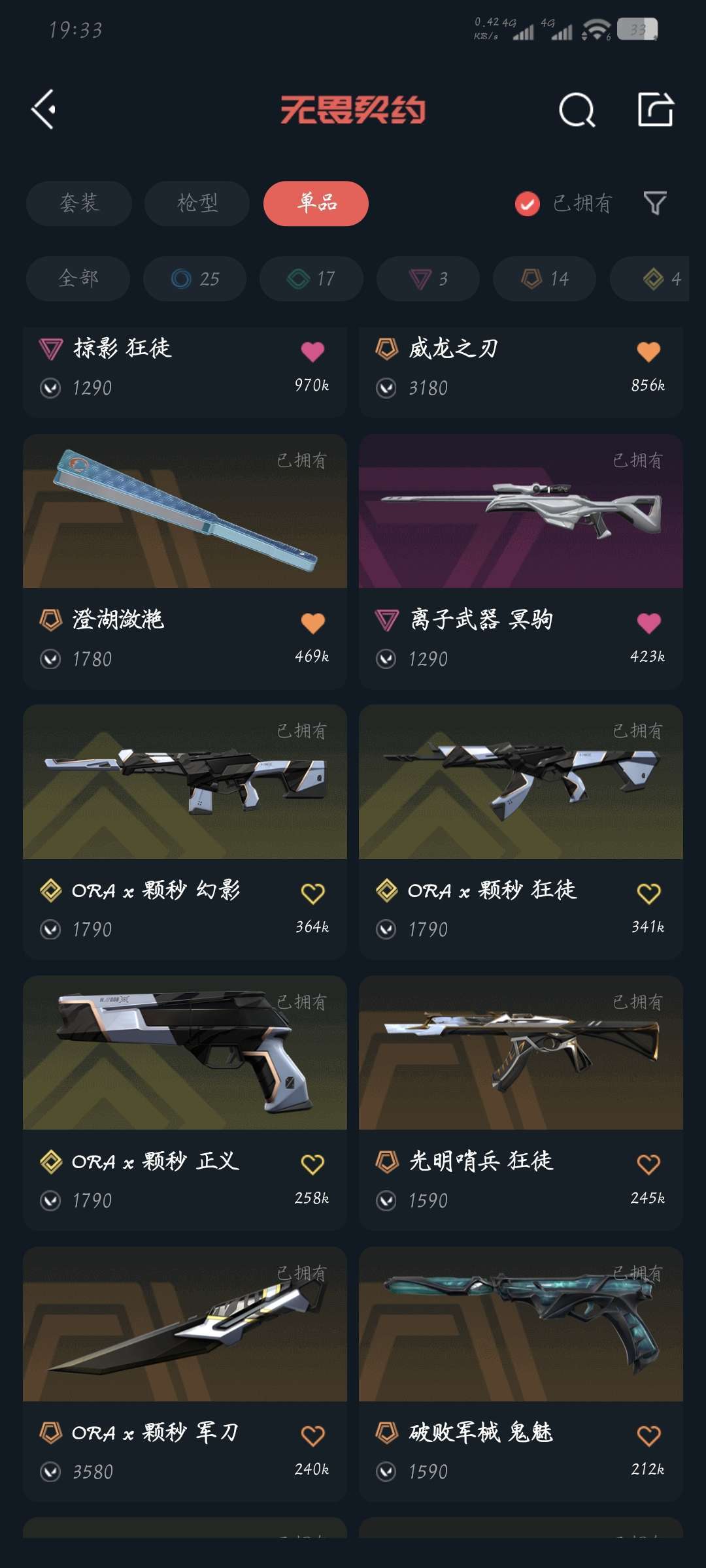The image size is (706, 1568).
Task: Like the ORA x 颗秒 幻影 skin
Action: pyautogui.click(x=312, y=893)
